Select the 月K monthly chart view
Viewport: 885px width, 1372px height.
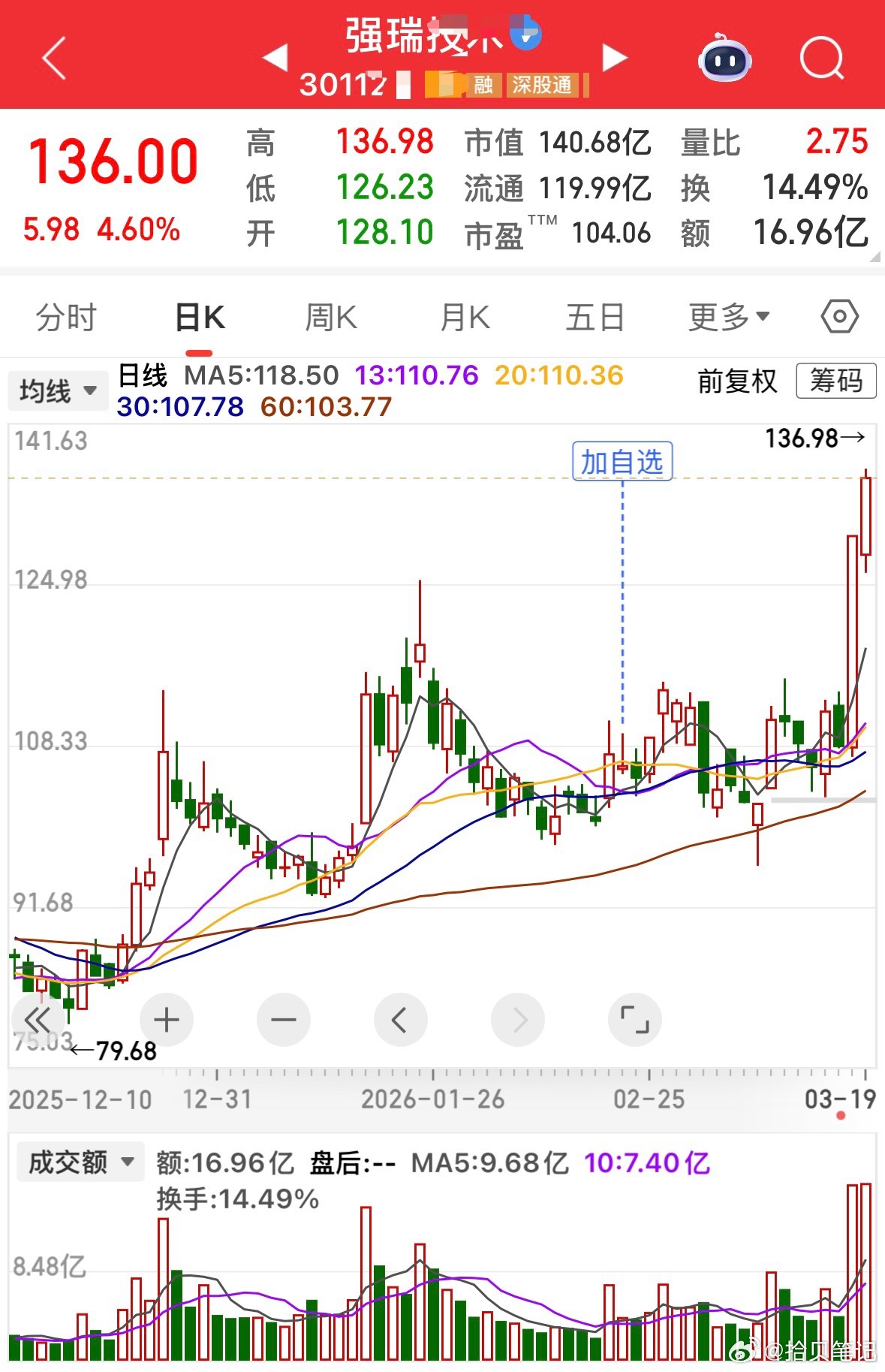point(463,317)
